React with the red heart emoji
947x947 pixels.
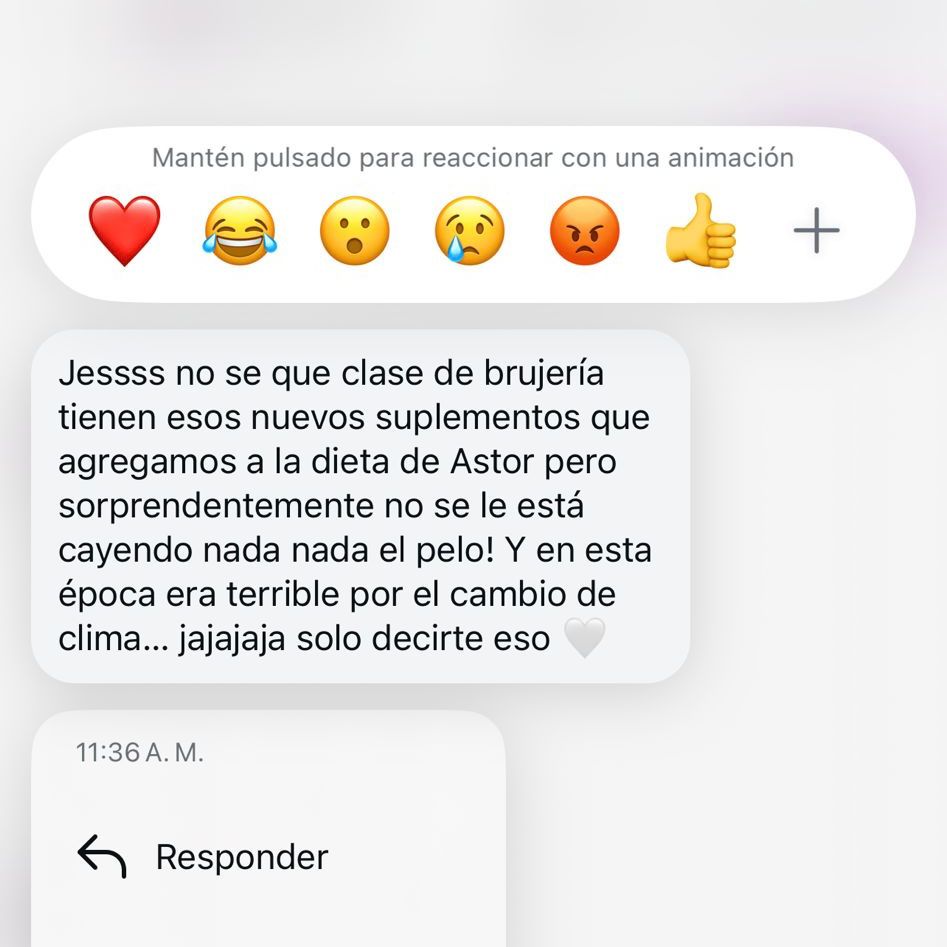click(x=124, y=231)
